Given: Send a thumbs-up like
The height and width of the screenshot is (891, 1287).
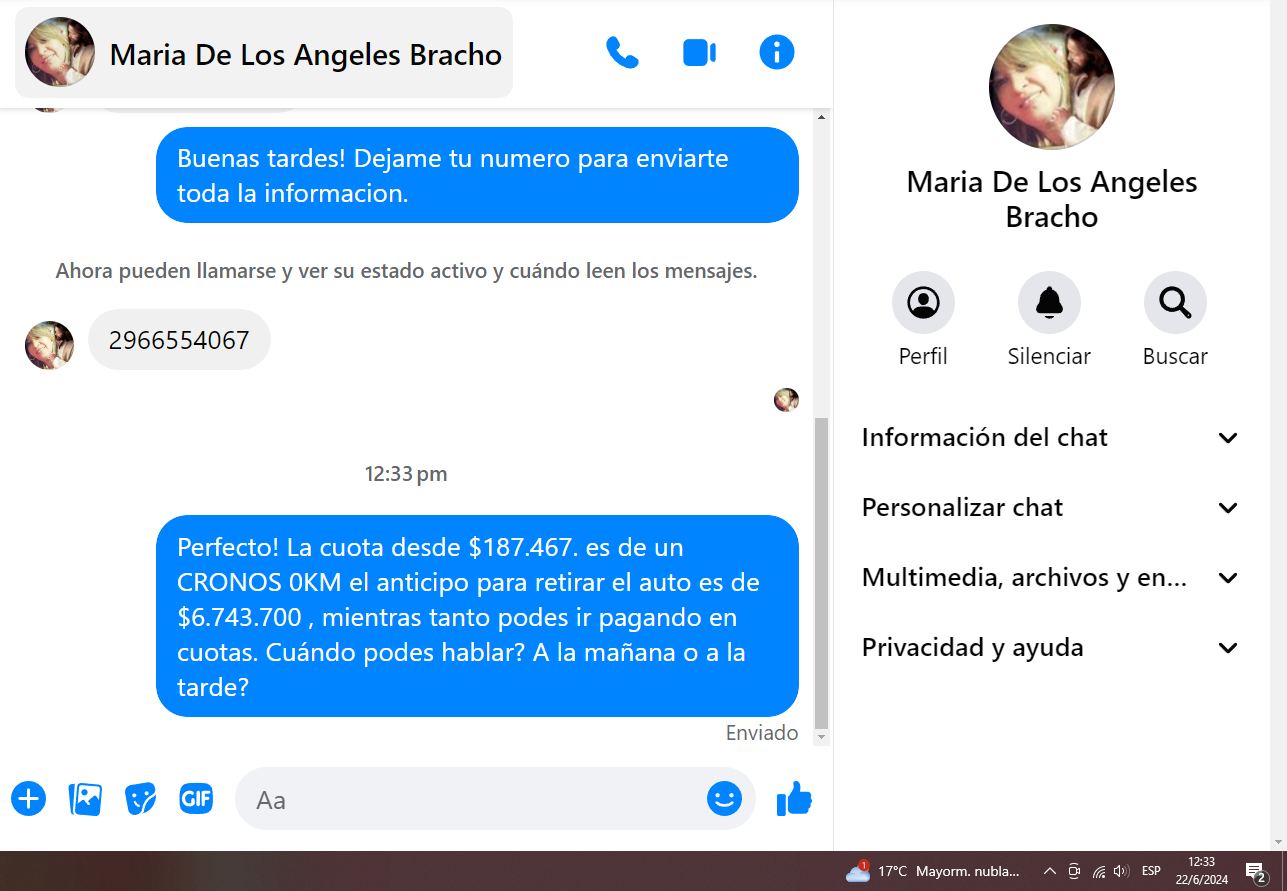Looking at the screenshot, I should (x=794, y=799).
